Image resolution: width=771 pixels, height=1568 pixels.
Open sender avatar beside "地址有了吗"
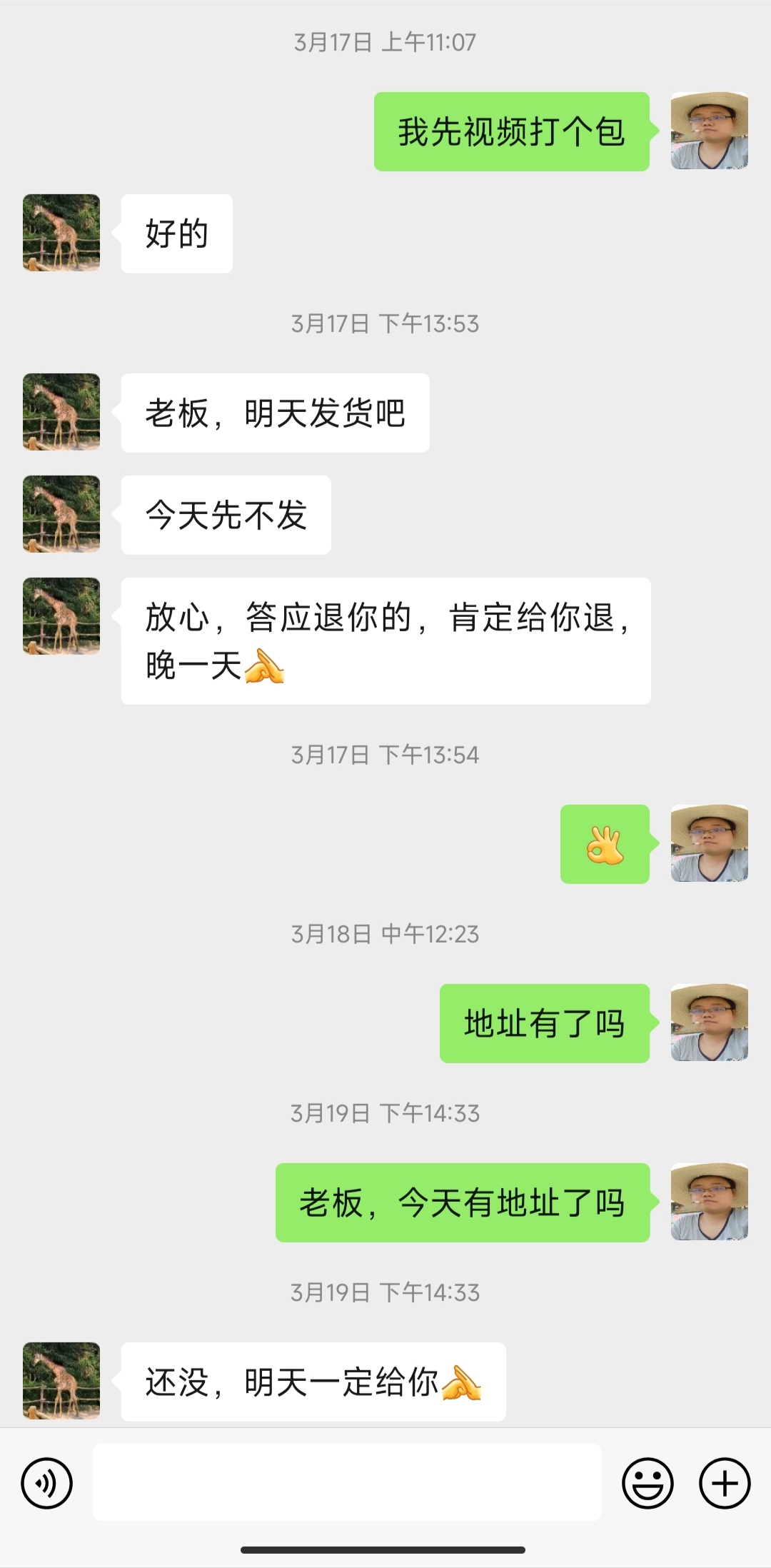point(709,1022)
